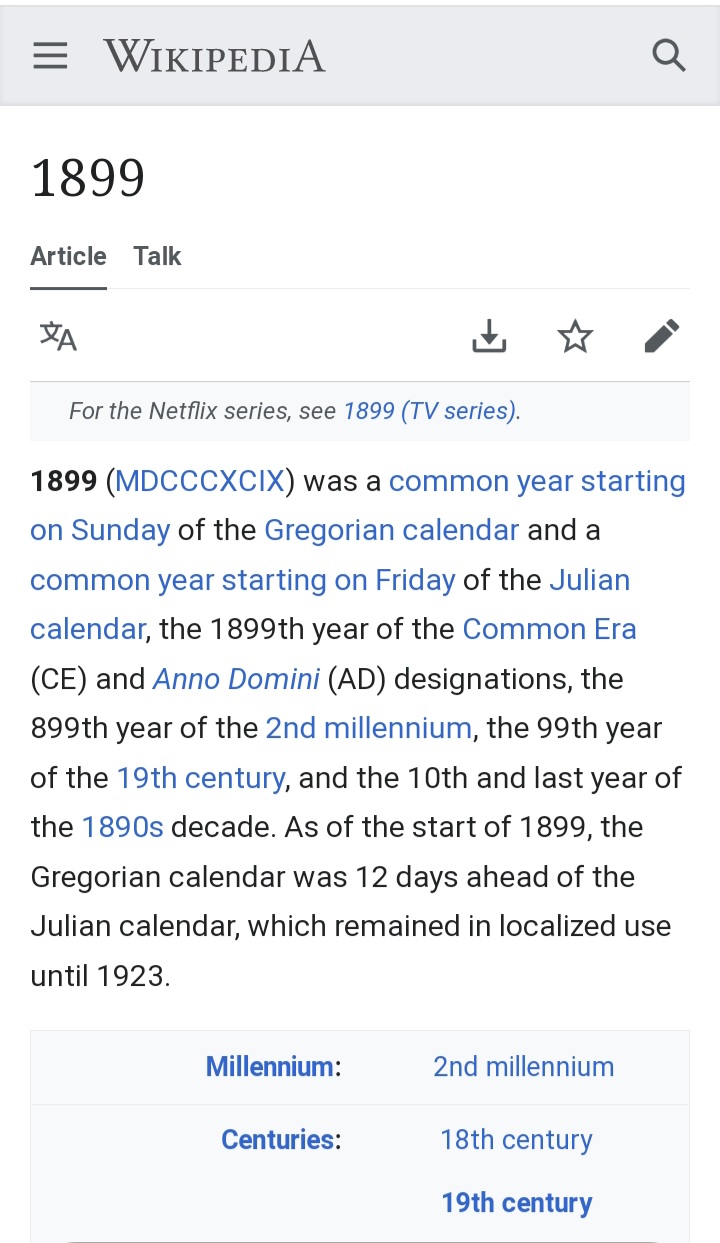Open the 18th century link
Image resolution: width=720 pixels, height=1243 pixels.
(x=516, y=1140)
